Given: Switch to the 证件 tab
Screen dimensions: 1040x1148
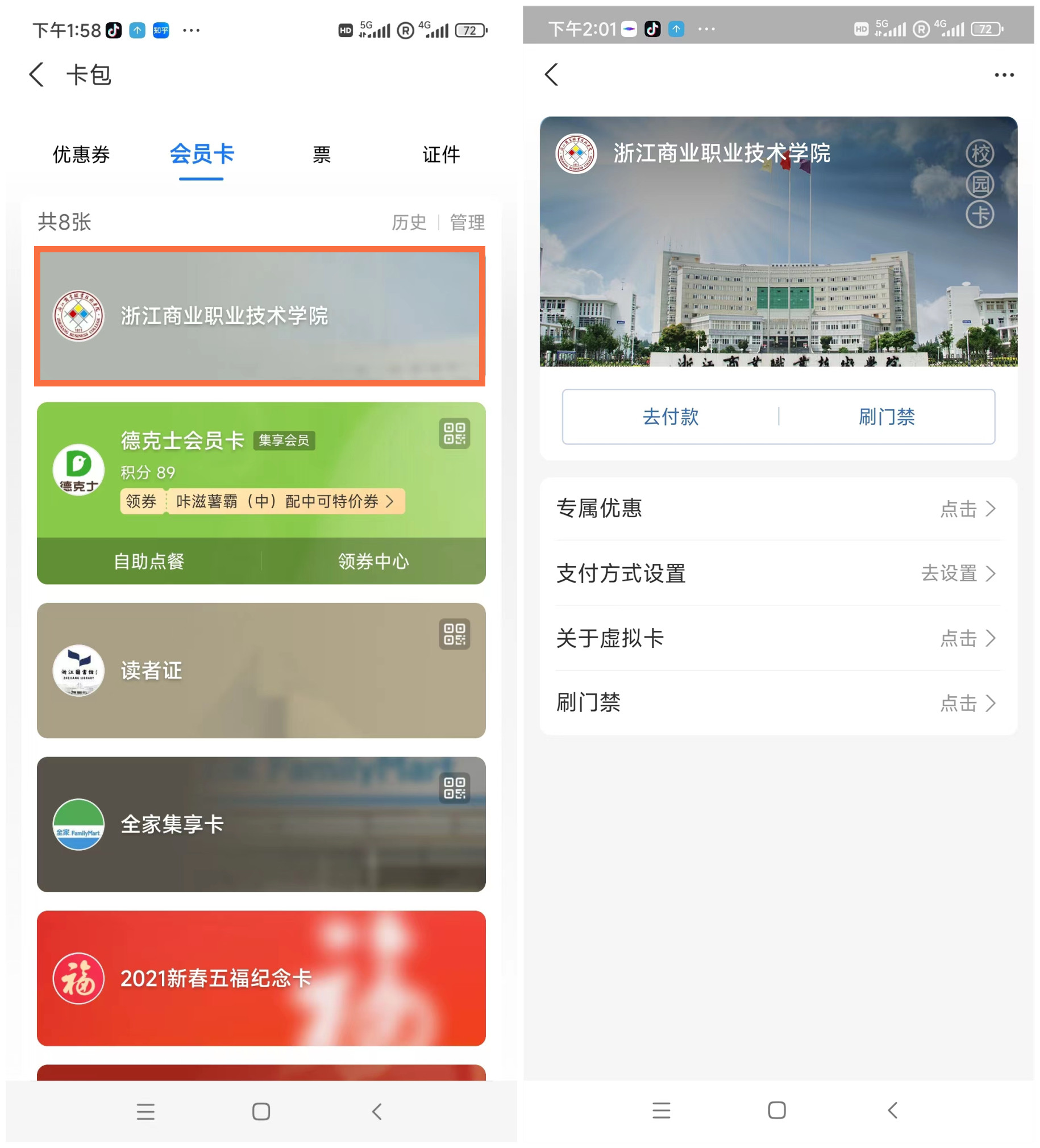Looking at the screenshot, I should (x=441, y=155).
